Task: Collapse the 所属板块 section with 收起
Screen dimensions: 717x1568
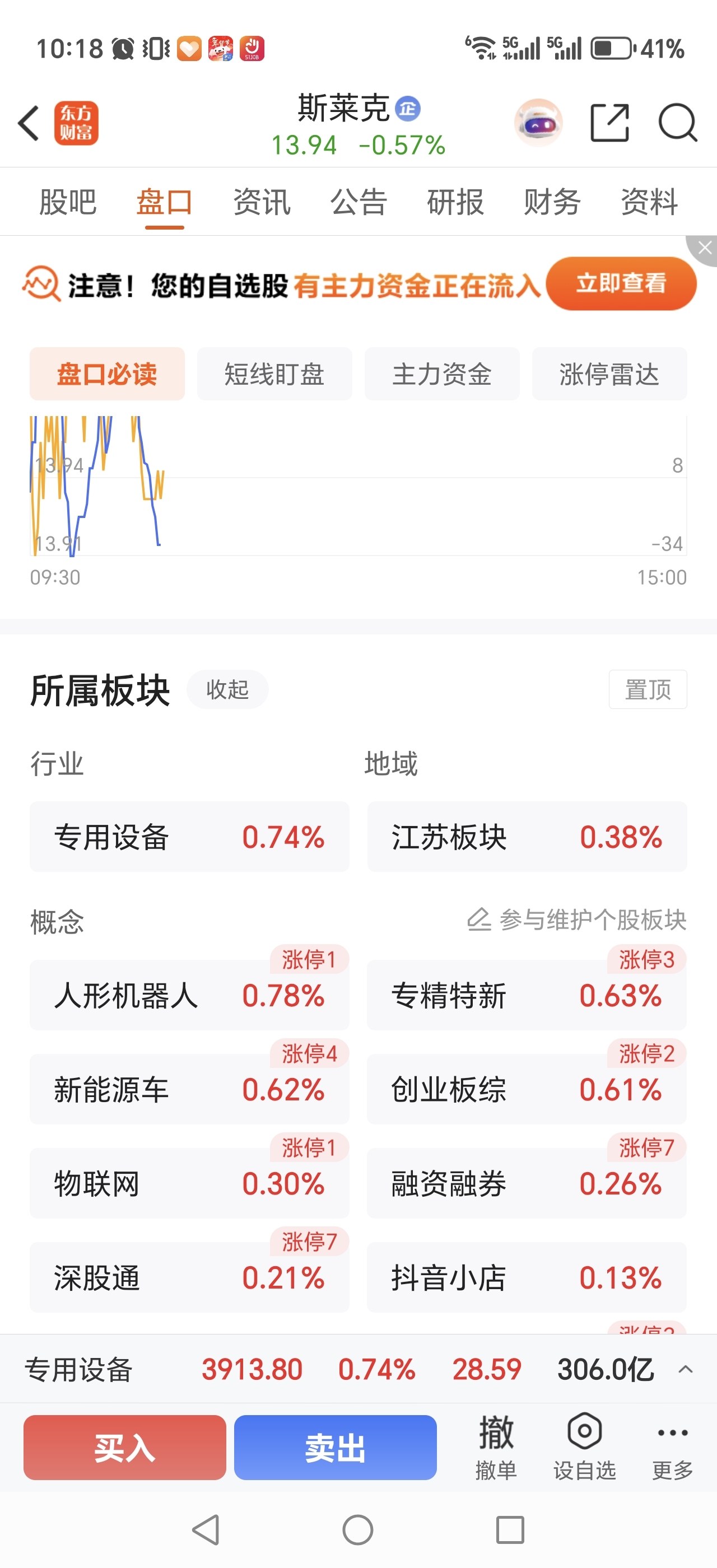Action: click(227, 690)
